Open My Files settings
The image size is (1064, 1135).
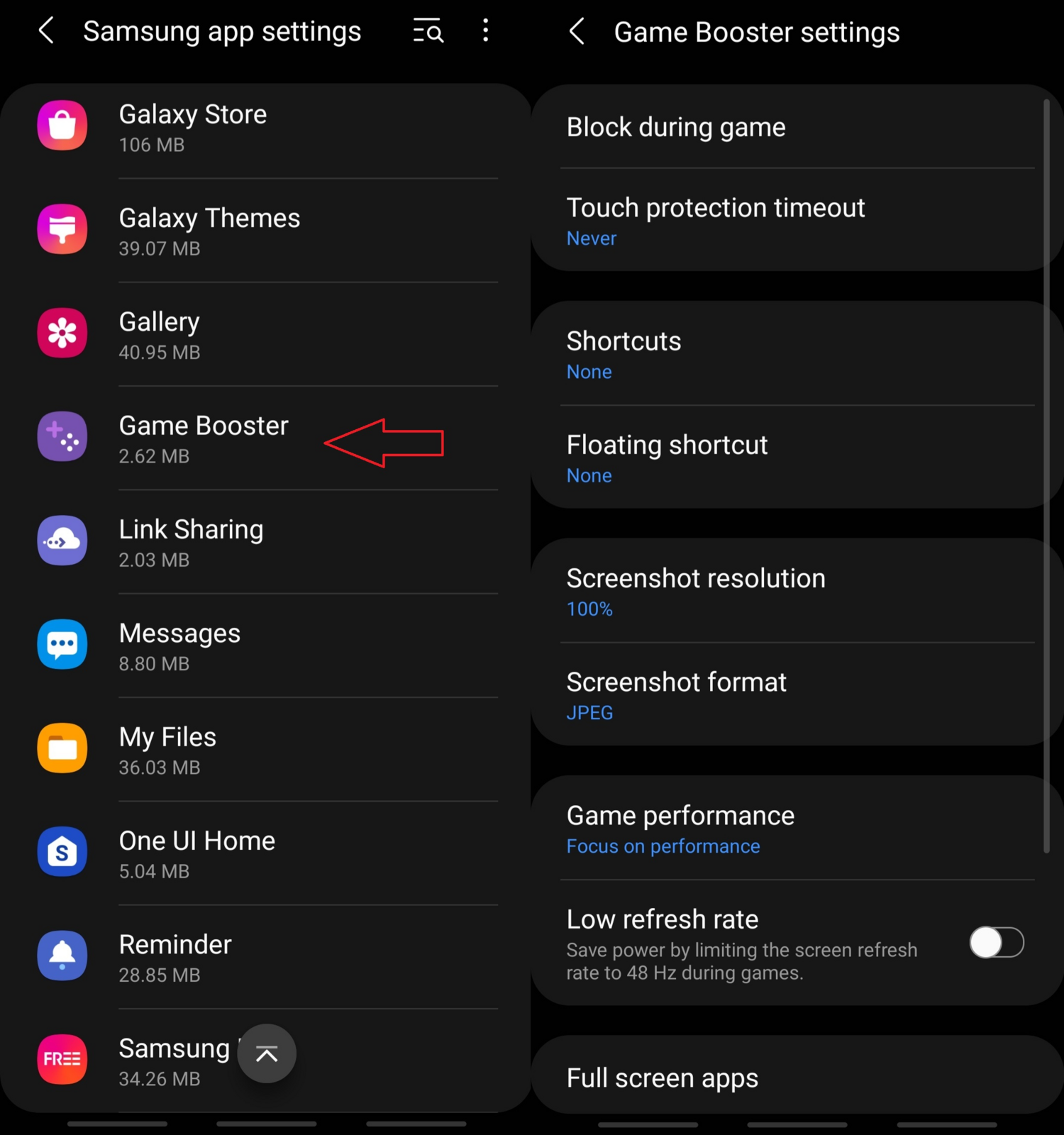click(x=266, y=750)
